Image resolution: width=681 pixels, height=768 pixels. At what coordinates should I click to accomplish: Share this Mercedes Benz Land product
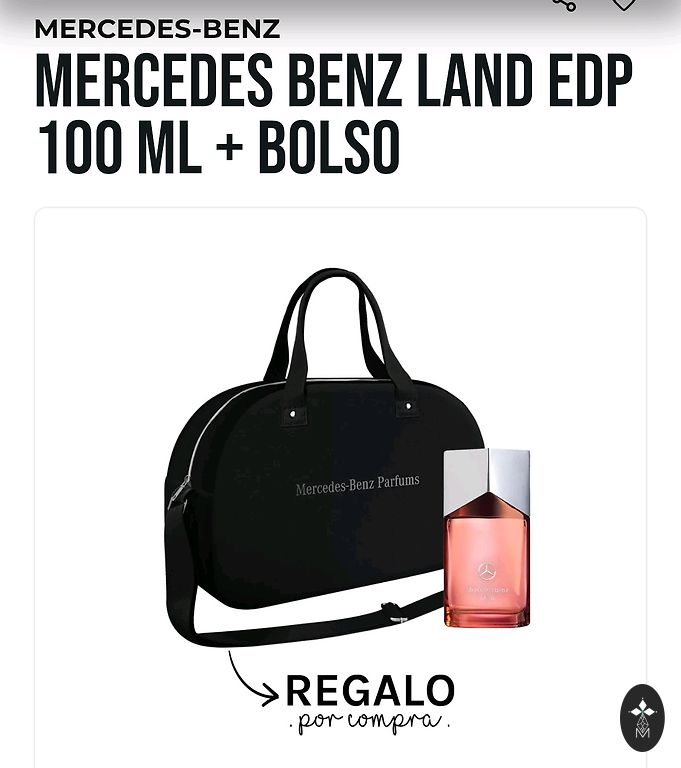point(564,4)
